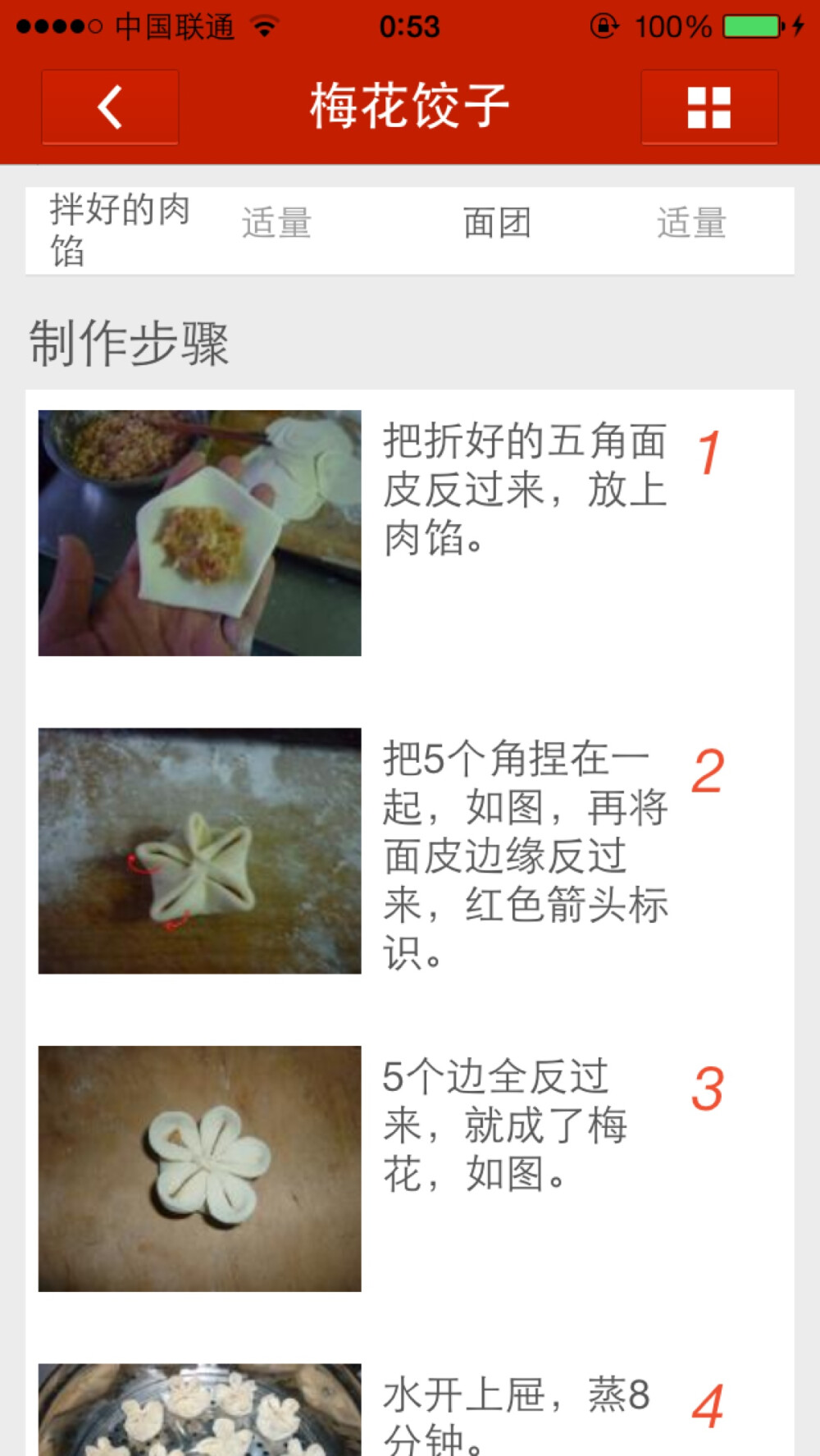
Task: Tap the charging bolt icon beside the battery
Action: (797, 25)
